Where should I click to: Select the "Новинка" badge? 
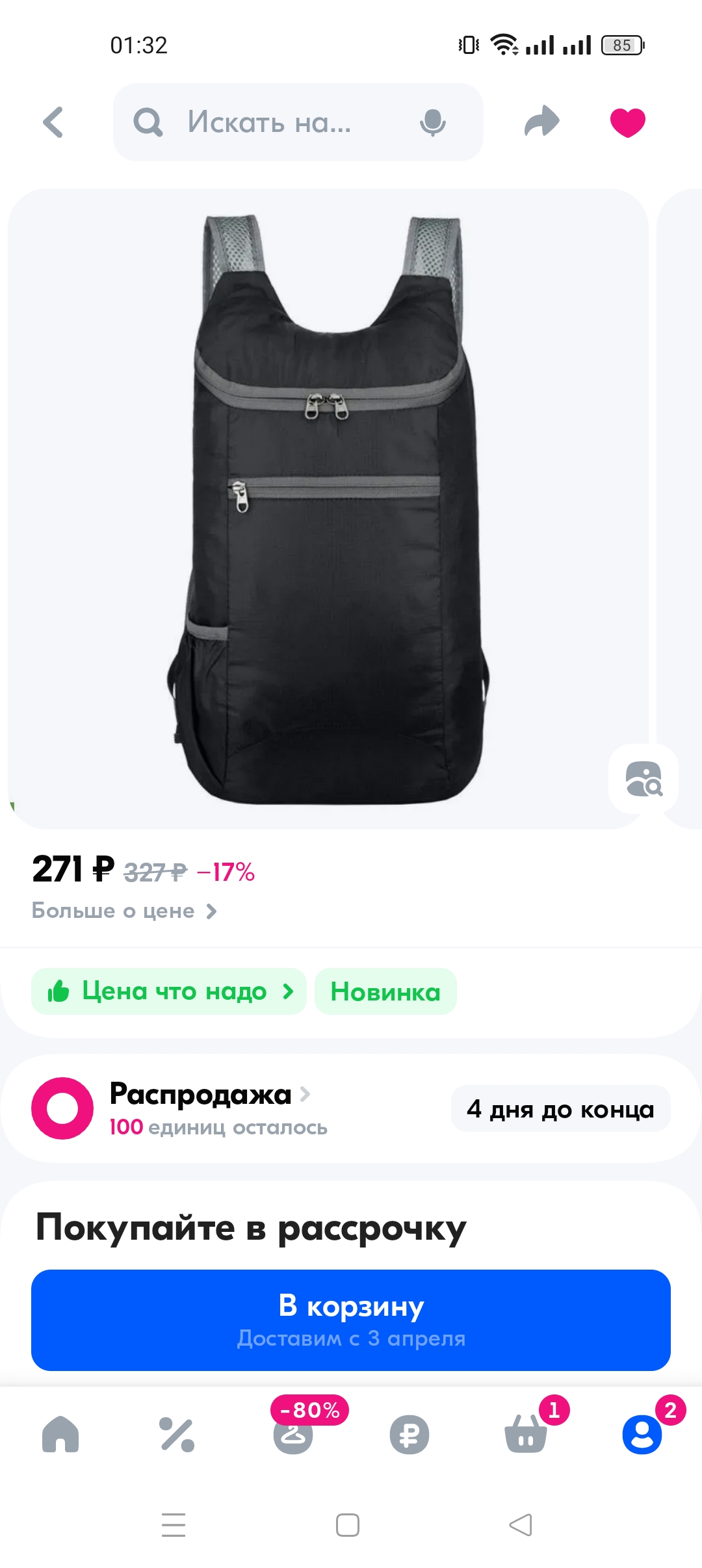pyautogui.click(x=385, y=991)
